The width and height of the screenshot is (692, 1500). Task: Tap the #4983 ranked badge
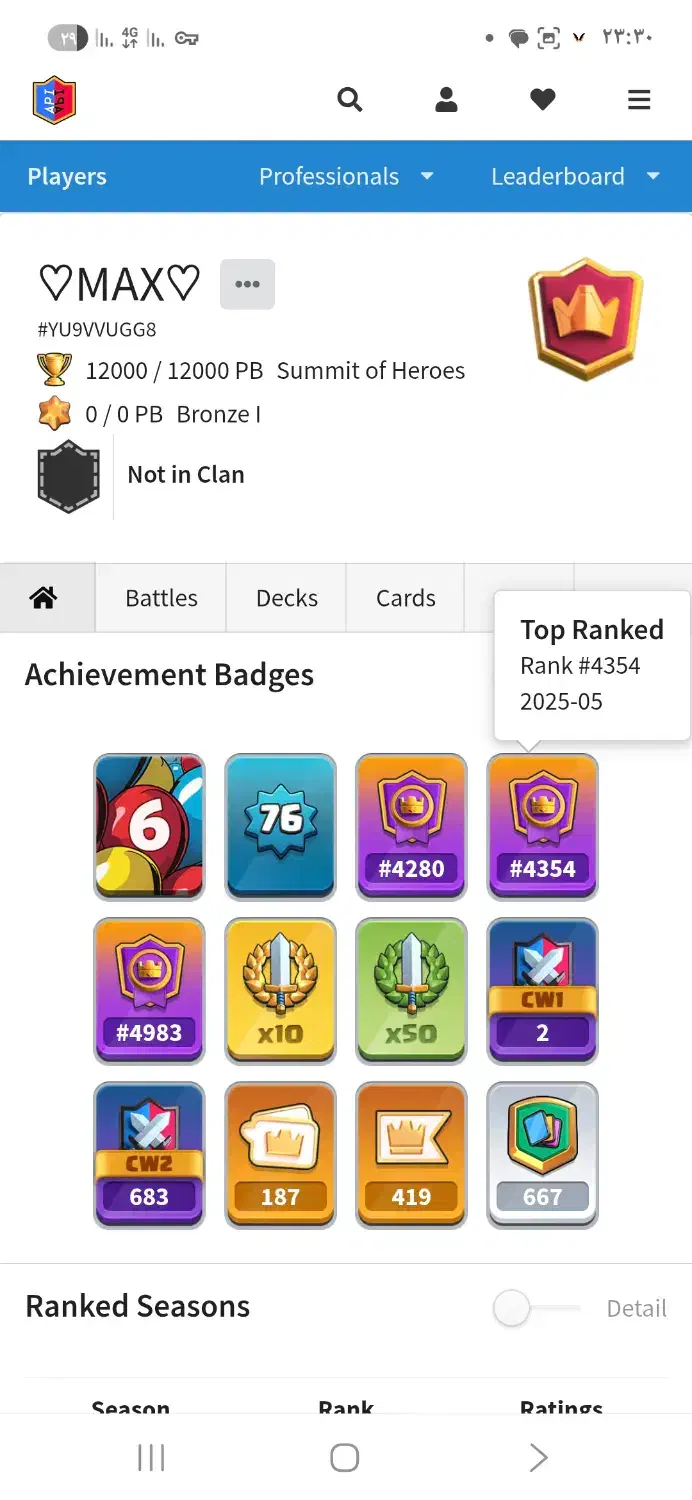[149, 990]
